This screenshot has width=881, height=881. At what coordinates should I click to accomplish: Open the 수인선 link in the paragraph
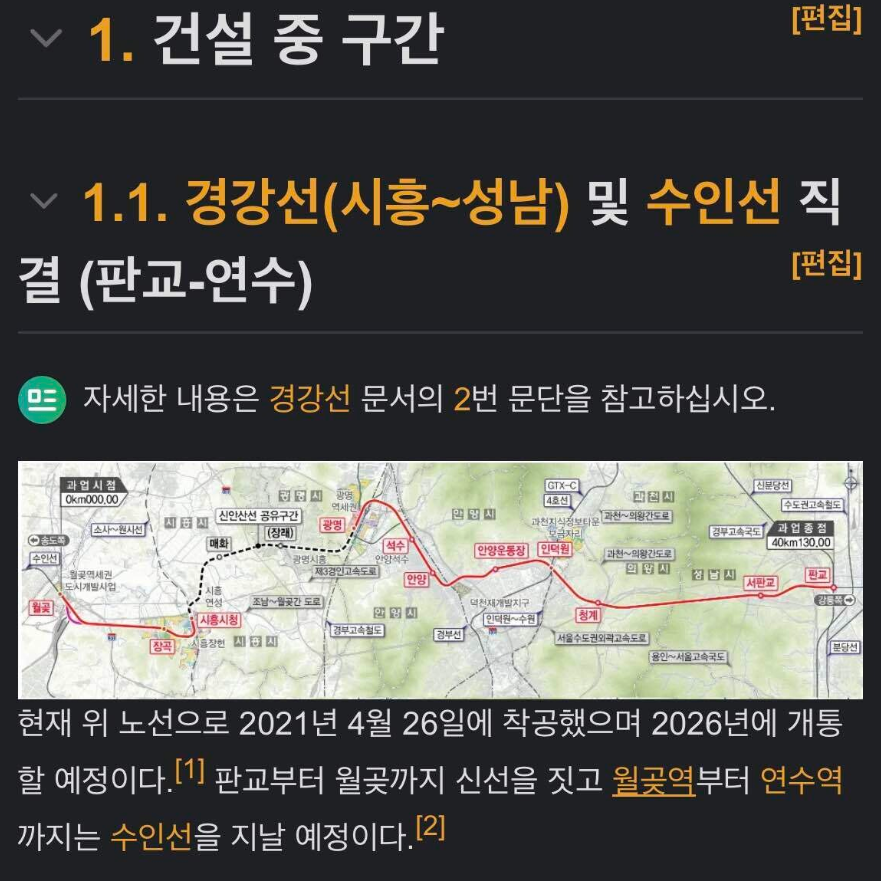point(150,835)
